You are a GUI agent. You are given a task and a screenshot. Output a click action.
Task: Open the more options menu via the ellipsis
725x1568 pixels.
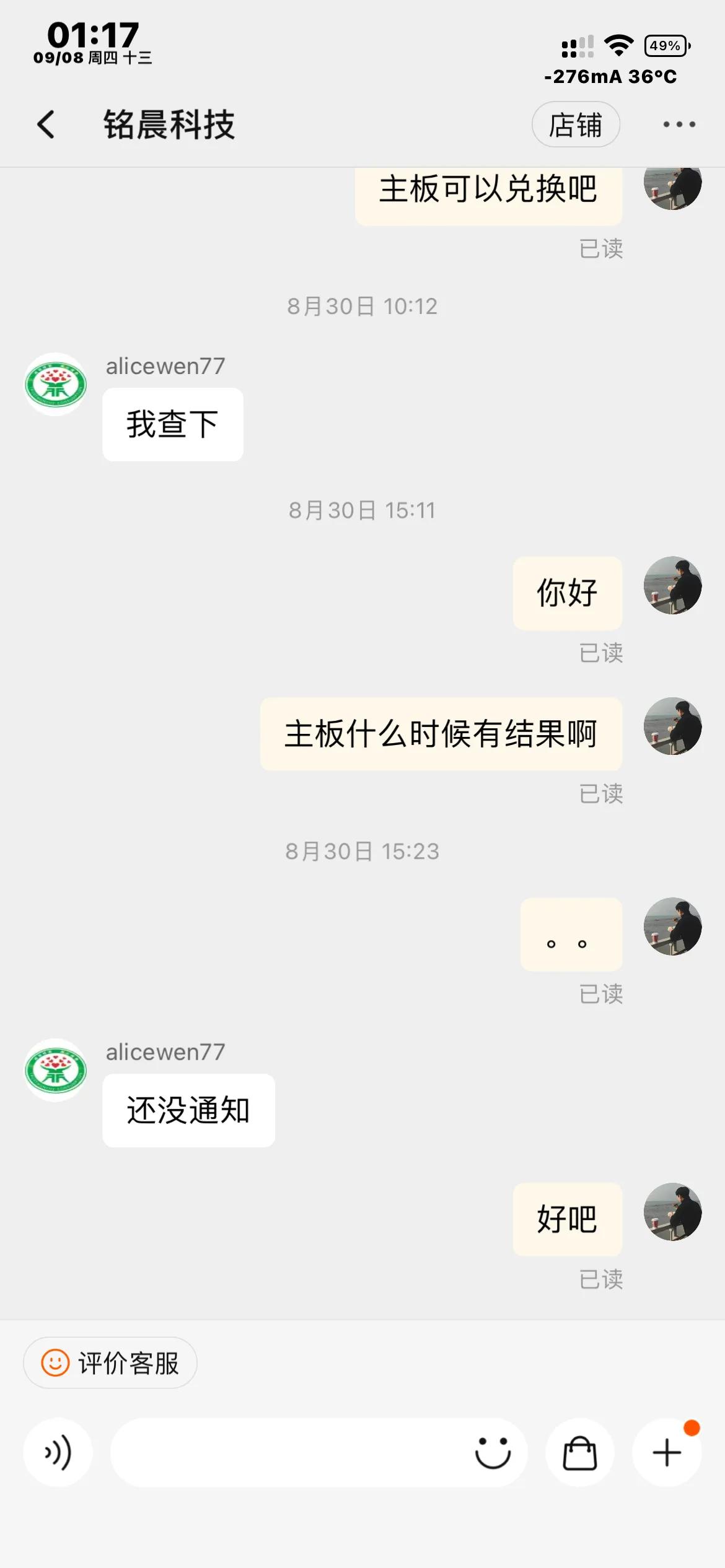(678, 124)
